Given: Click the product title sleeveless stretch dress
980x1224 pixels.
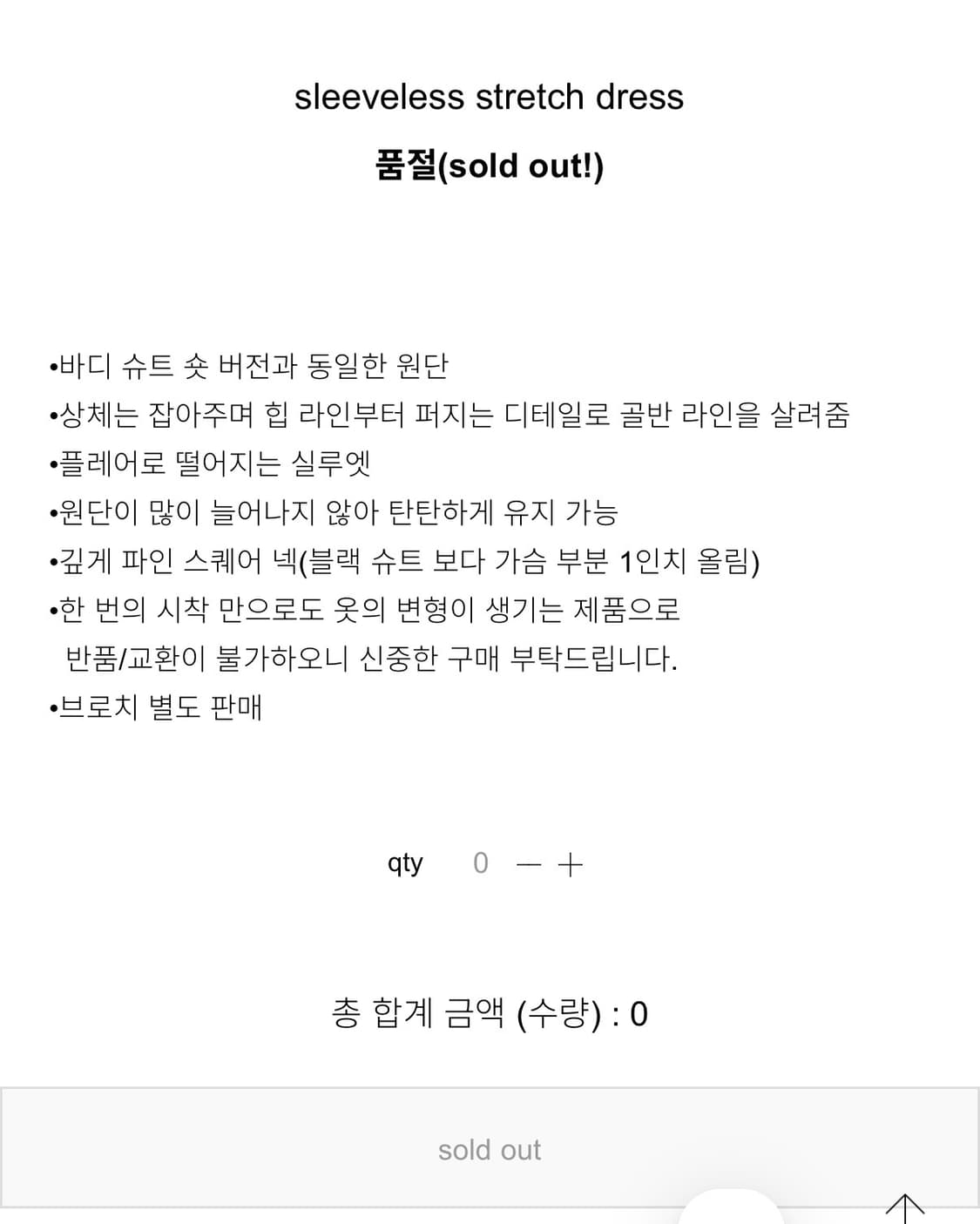Looking at the screenshot, I should [490, 97].
